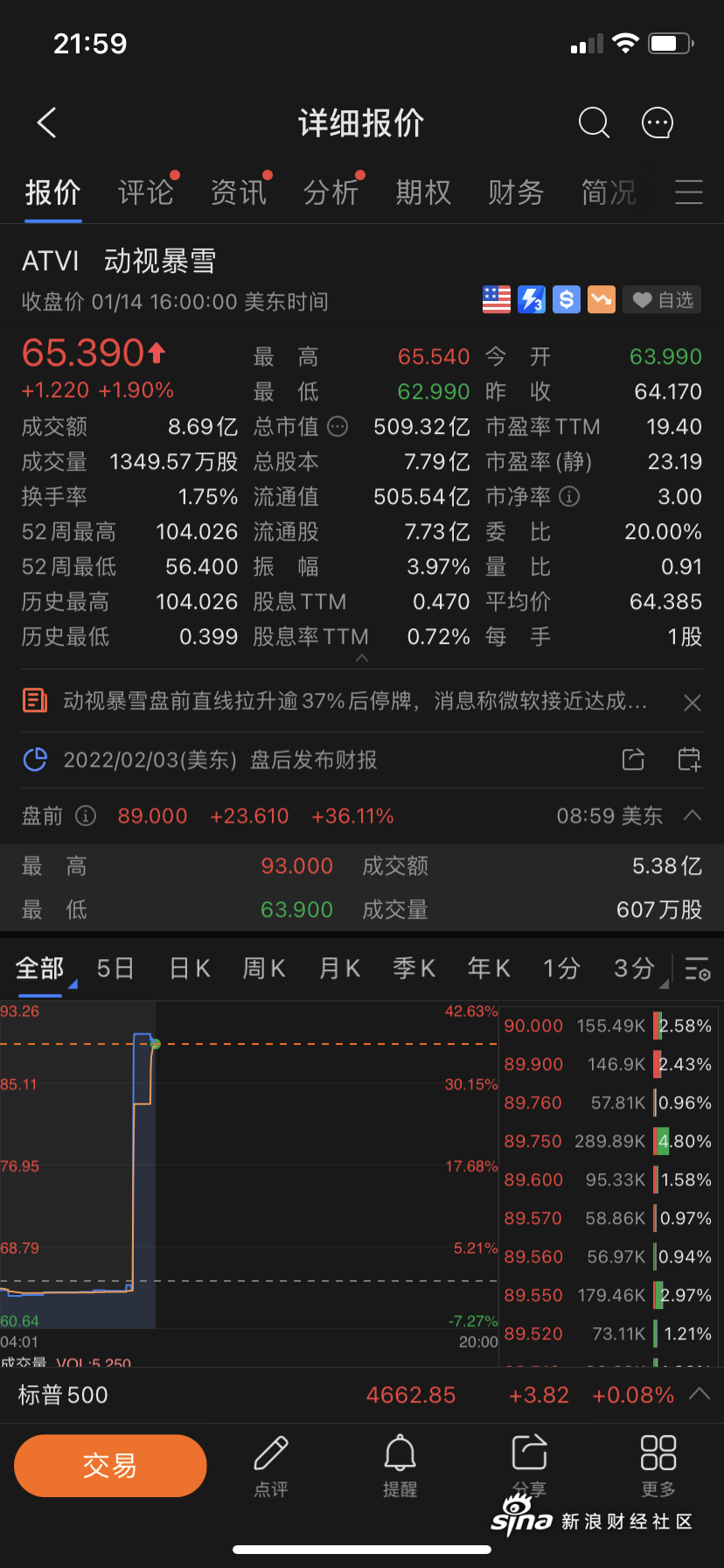Open 提醒 alert bell

click(400, 1466)
